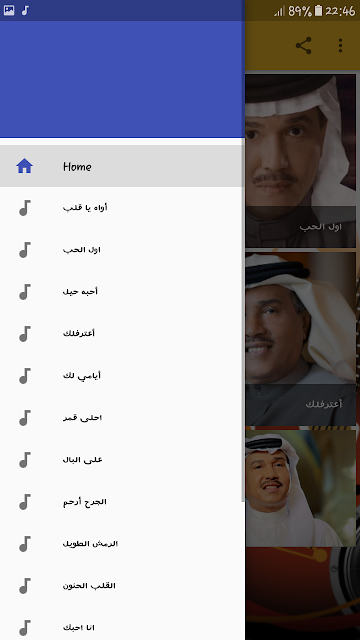Open the song احلى قمر
This screenshot has width=360, height=640.
122,418
